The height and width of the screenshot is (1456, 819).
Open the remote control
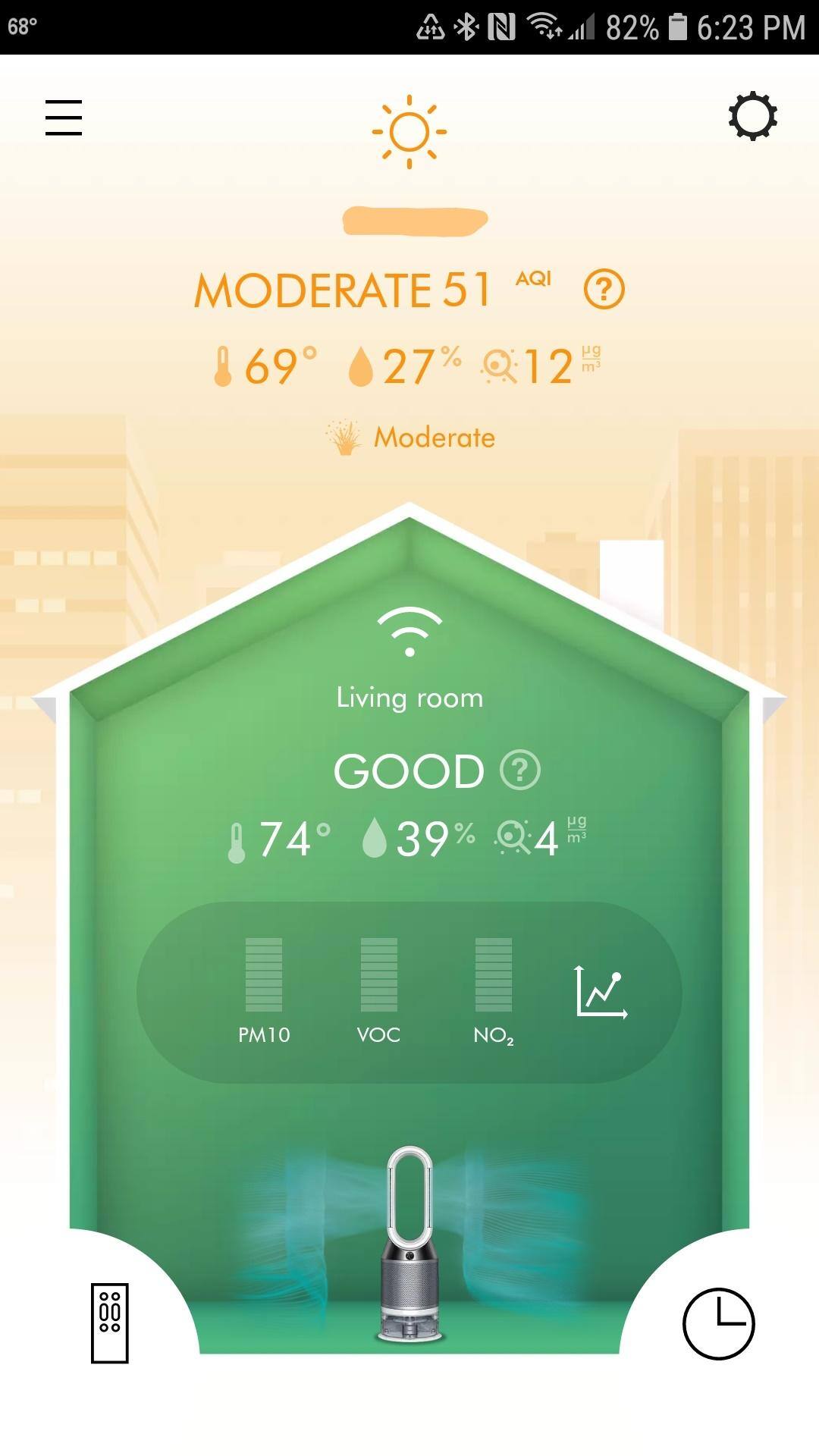click(110, 1323)
